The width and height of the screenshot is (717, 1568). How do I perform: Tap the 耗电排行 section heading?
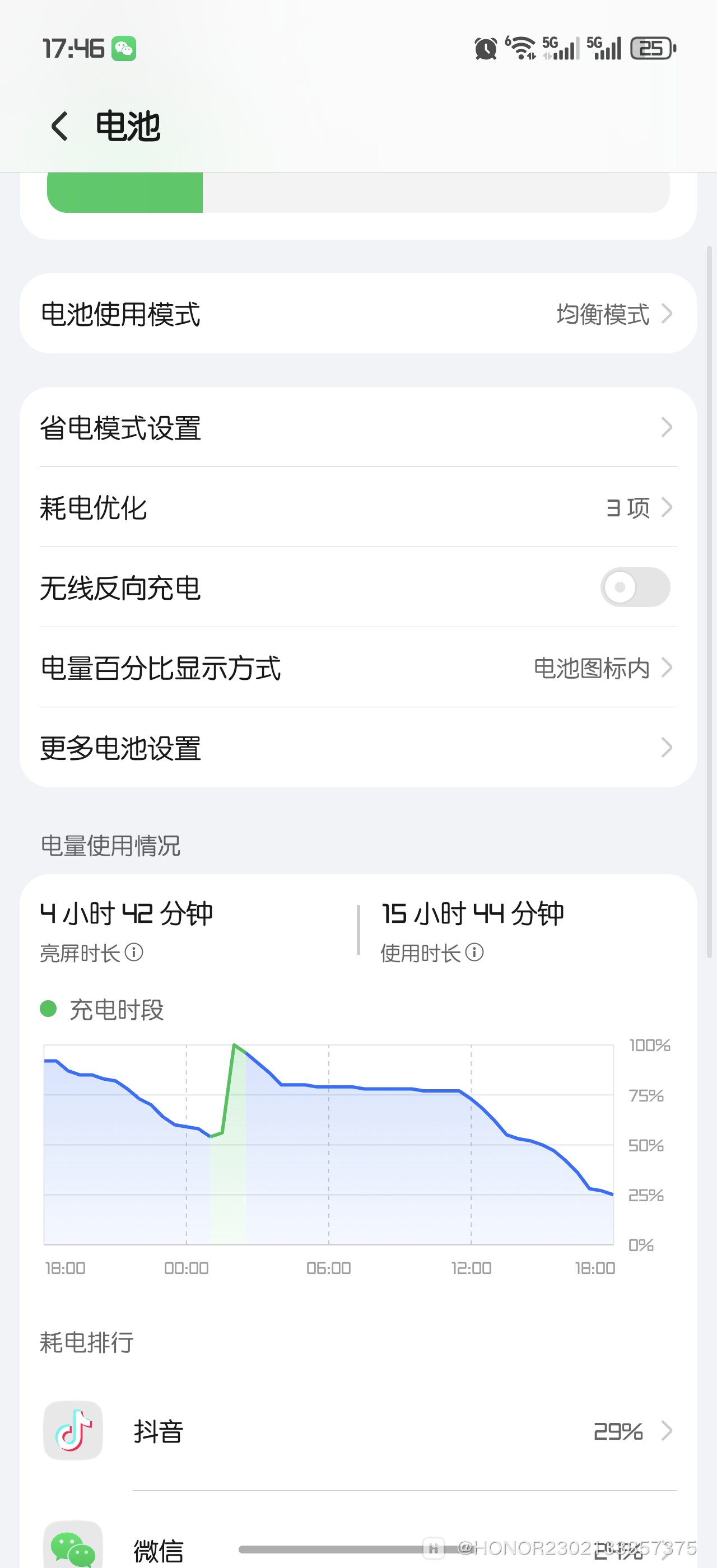coord(86,1342)
